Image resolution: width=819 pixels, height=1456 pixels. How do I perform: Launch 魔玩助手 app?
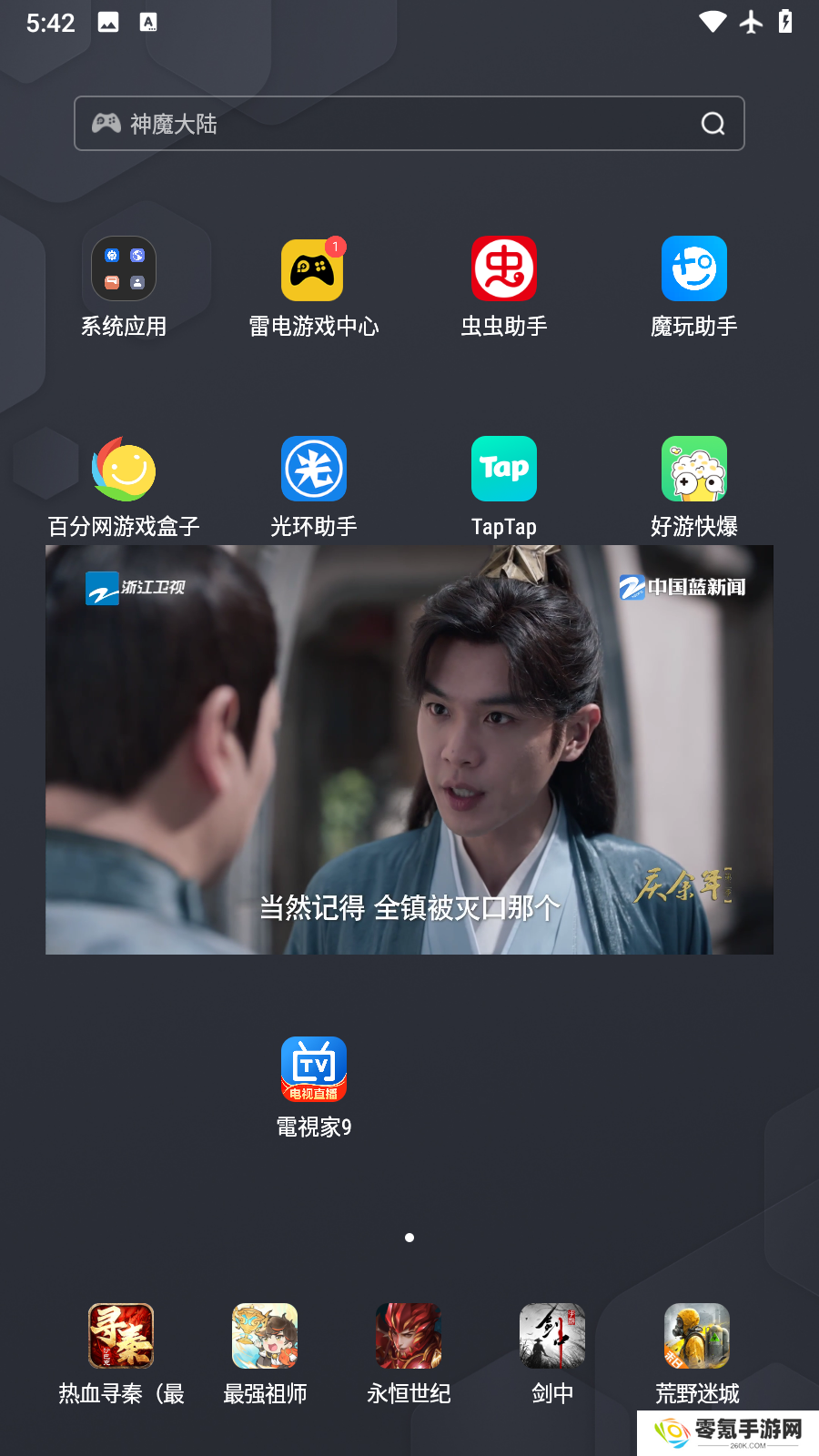(x=693, y=269)
